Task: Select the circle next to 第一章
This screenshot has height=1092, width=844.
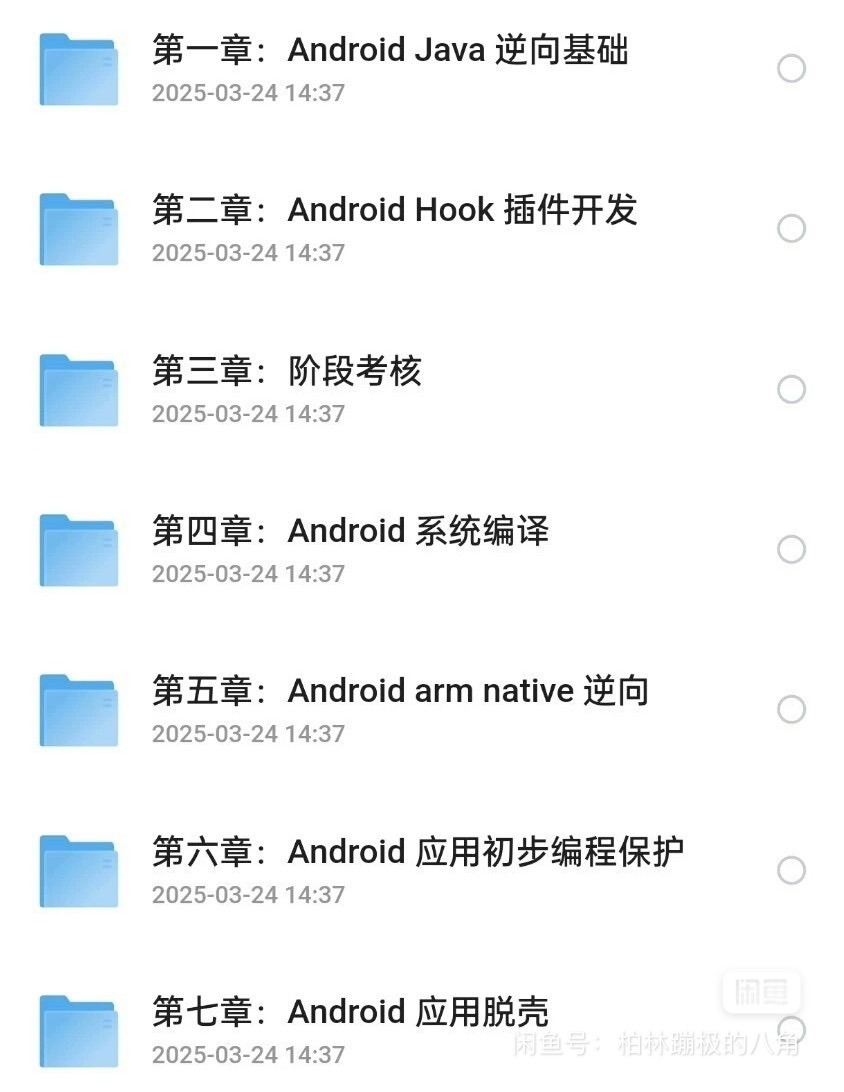Action: point(792,69)
